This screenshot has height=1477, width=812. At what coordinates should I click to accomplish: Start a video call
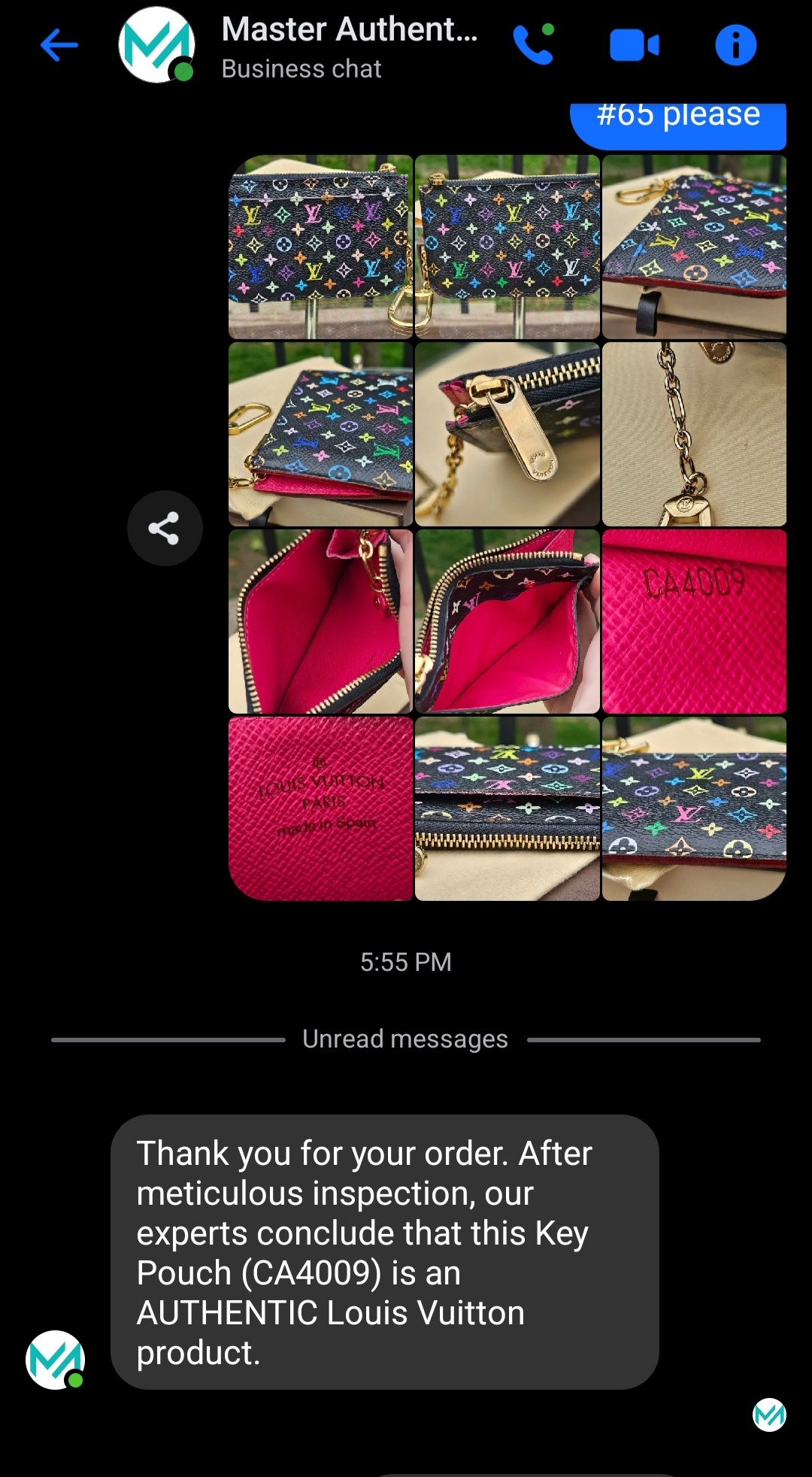(634, 45)
